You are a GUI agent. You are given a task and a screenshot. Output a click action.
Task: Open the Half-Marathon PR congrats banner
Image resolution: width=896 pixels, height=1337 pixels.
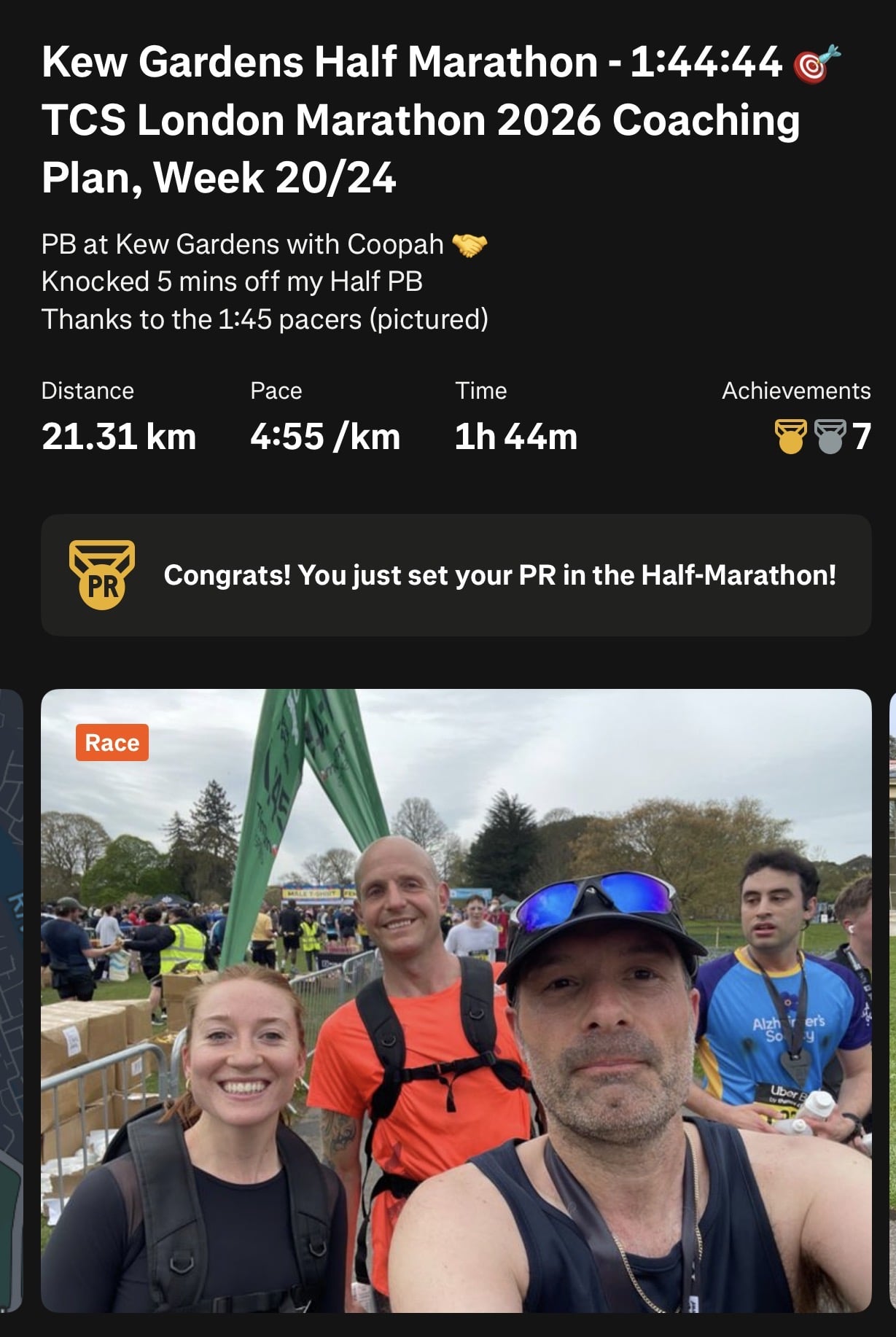click(456, 575)
